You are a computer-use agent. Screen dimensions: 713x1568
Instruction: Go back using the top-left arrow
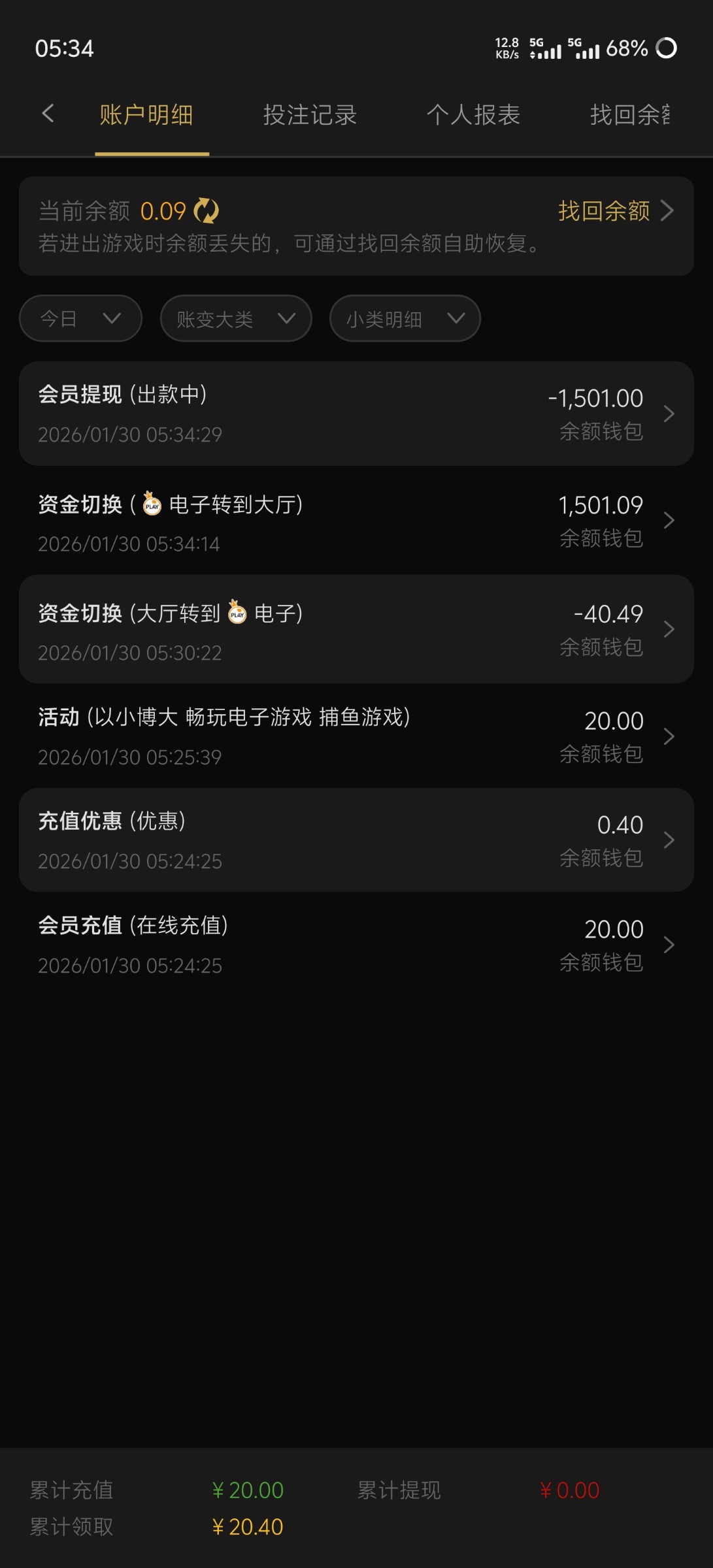tap(48, 114)
